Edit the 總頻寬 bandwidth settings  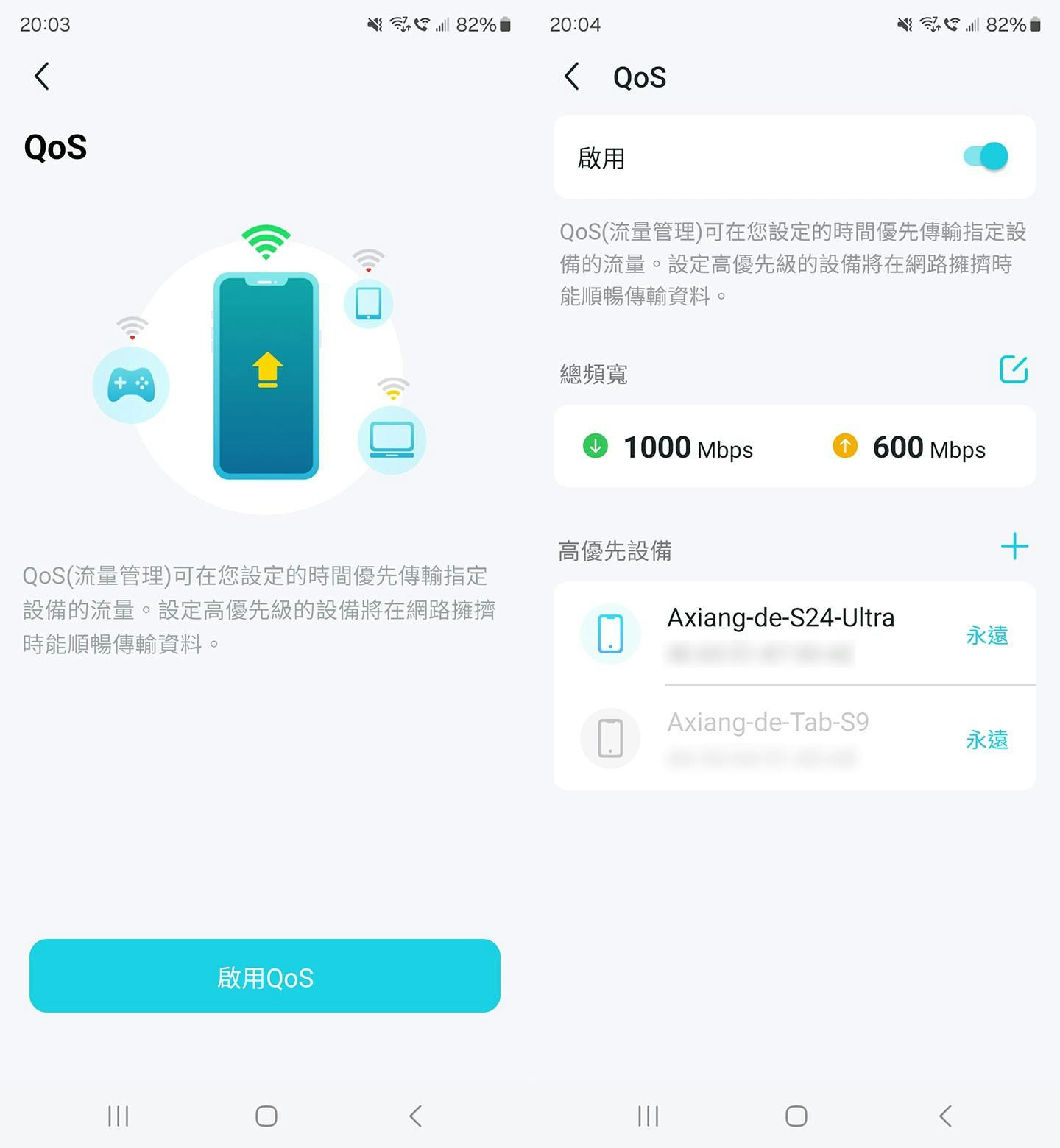tap(1013, 369)
